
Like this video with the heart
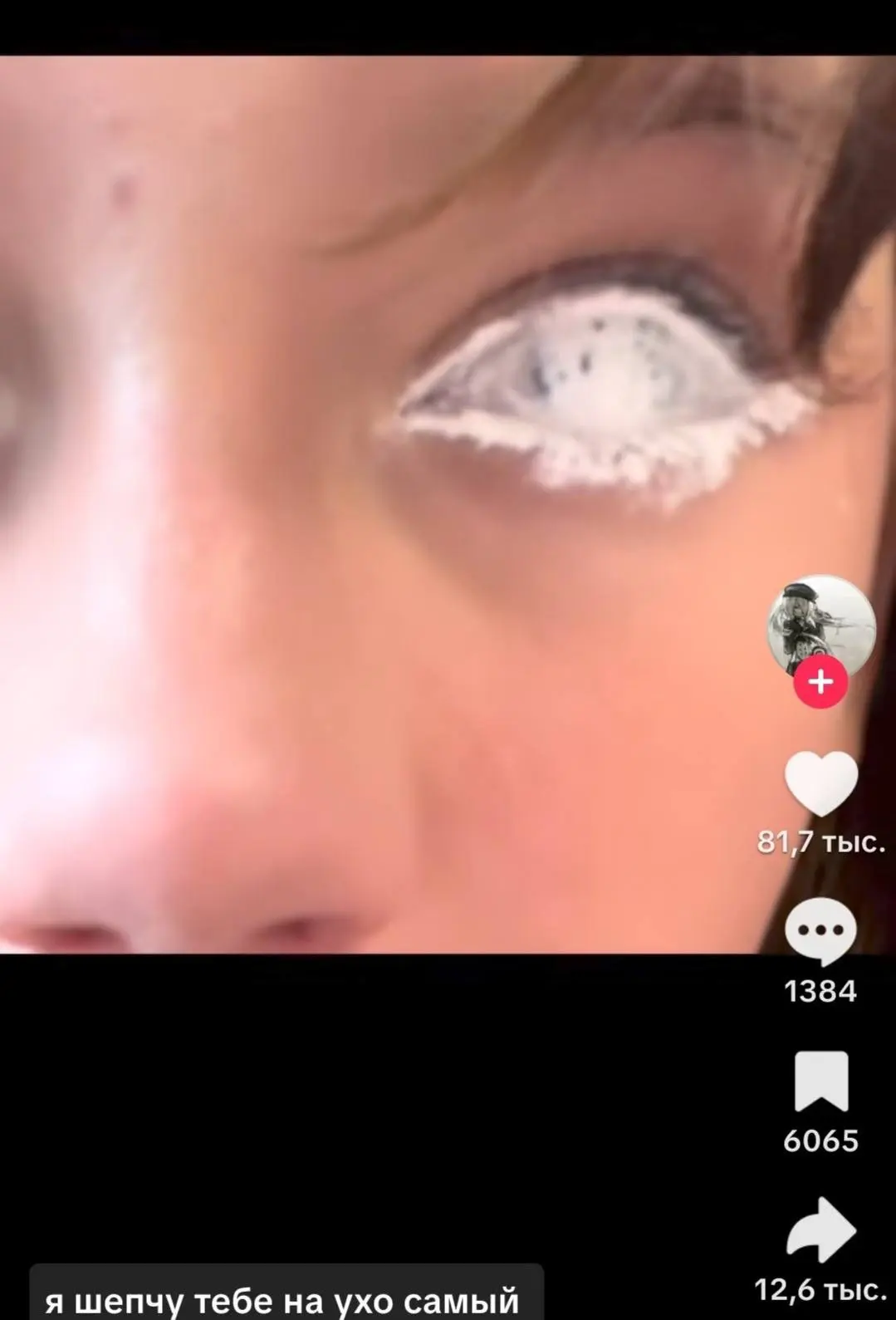click(x=821, y=783)
